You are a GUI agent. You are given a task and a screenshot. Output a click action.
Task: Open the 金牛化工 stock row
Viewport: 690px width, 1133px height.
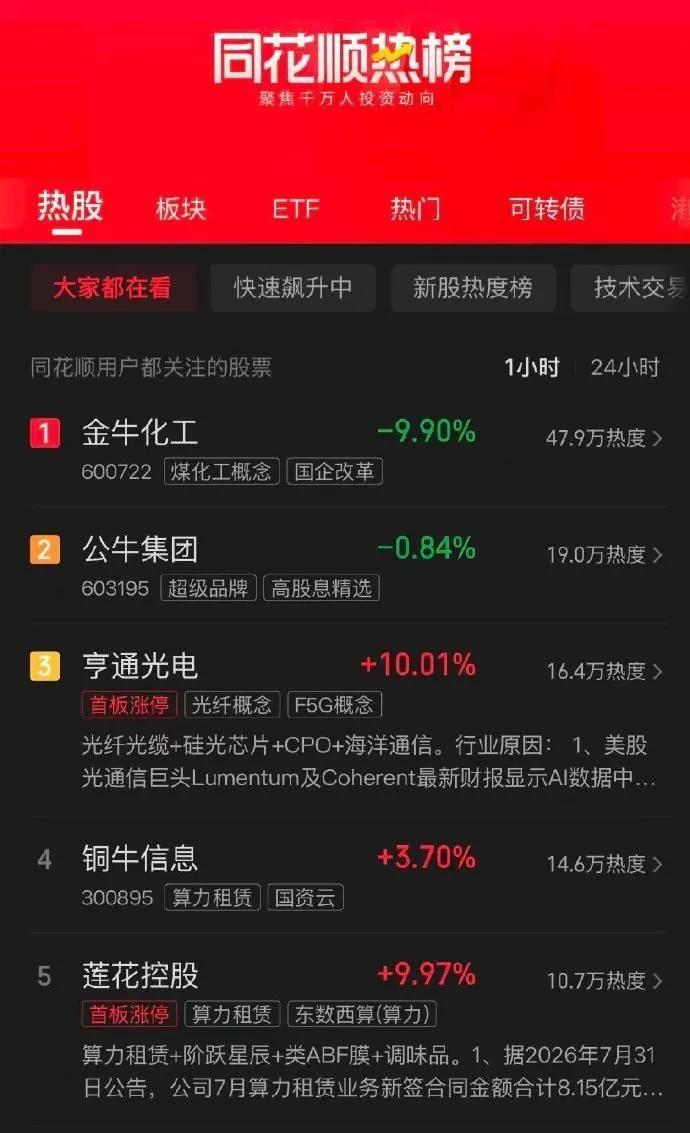347,451
